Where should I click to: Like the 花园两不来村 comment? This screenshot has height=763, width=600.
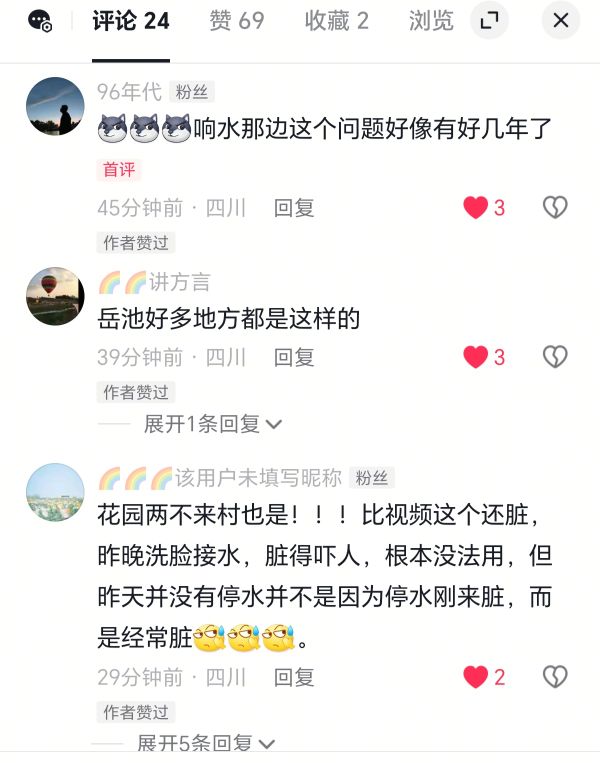pyautogui.click(x=476, y=677)
